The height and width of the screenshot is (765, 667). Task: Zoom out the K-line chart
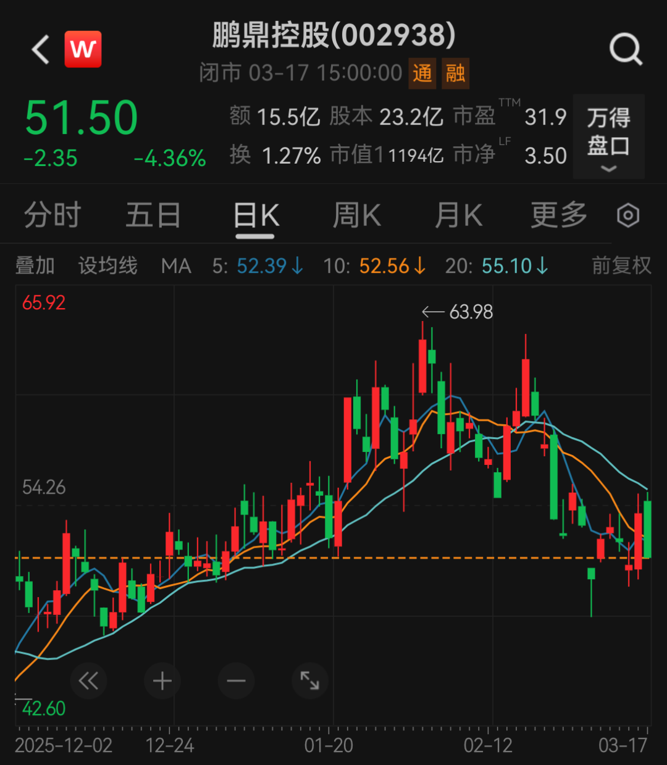click(x=236, y=682)
